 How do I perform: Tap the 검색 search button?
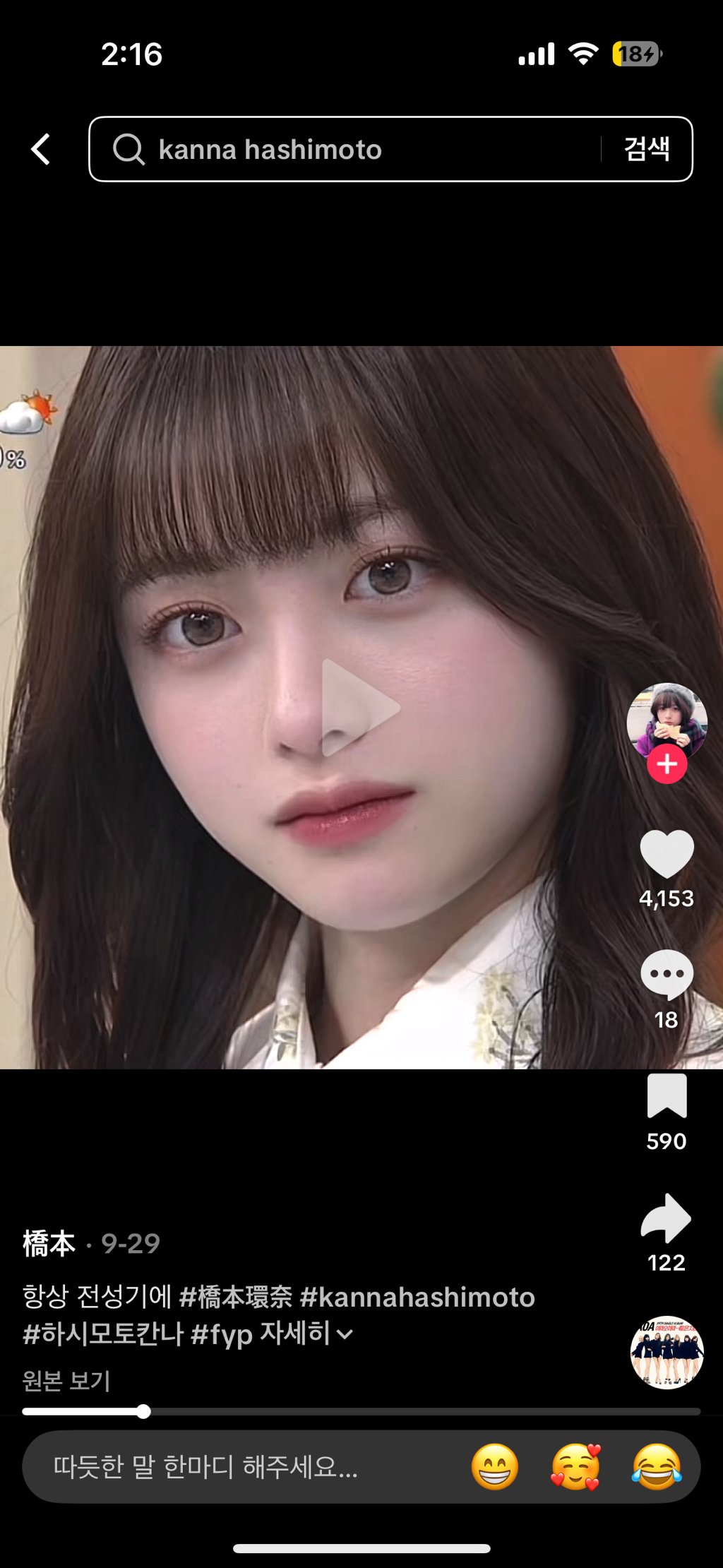[x=647, y=149]
